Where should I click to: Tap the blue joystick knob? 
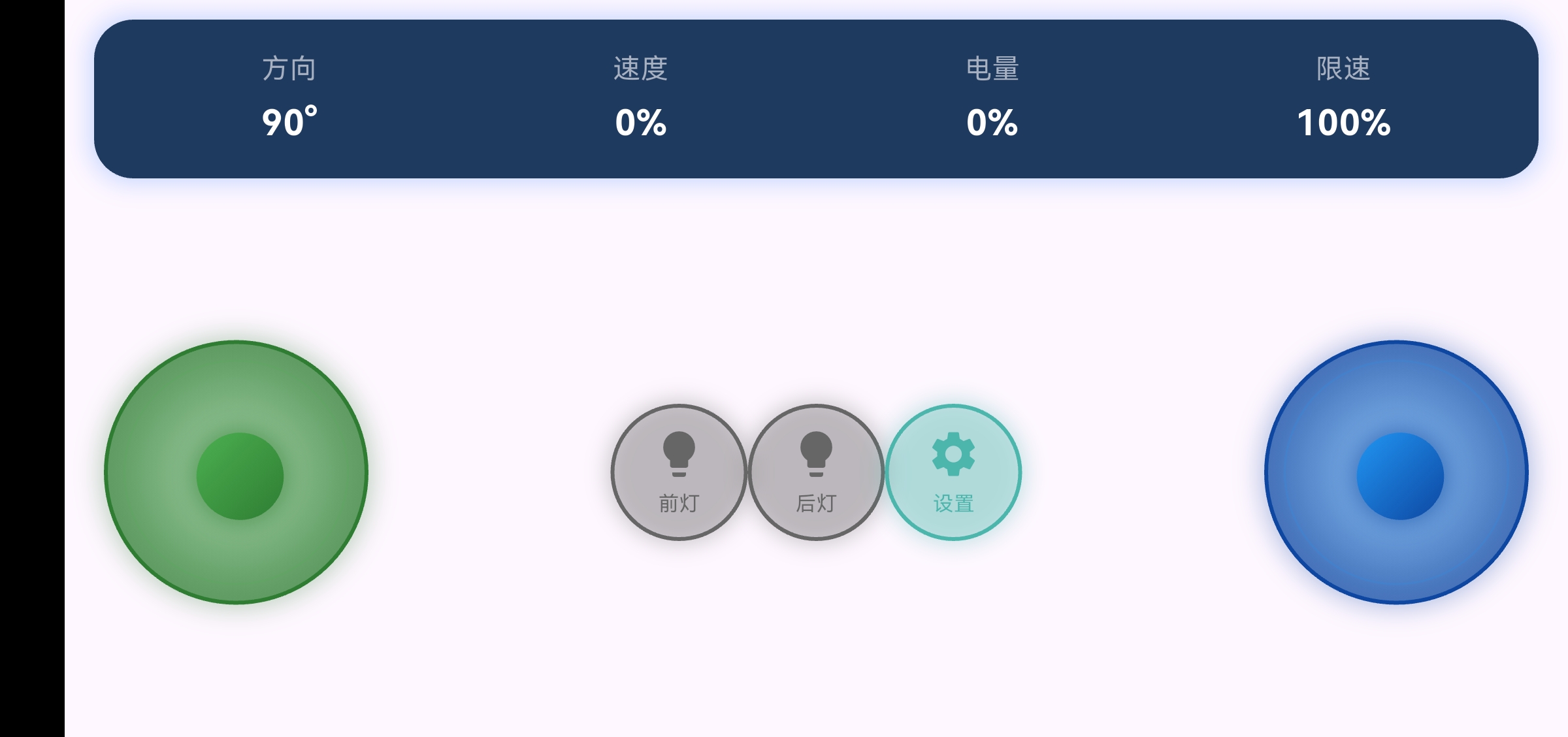pos(1400,476)
